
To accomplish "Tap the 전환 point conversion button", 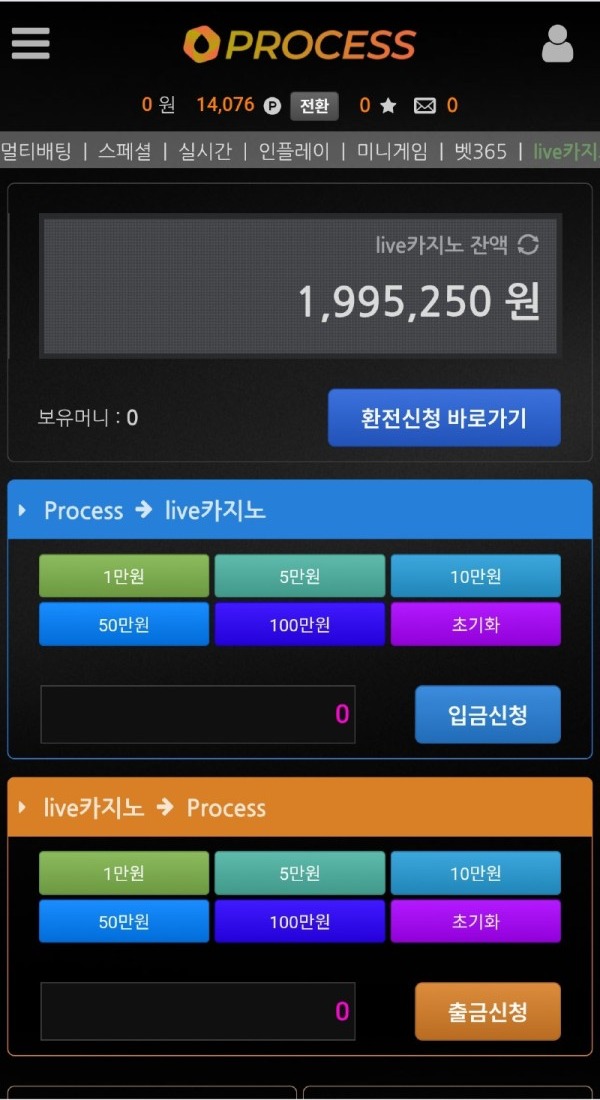I will click(x=315, y=106).
